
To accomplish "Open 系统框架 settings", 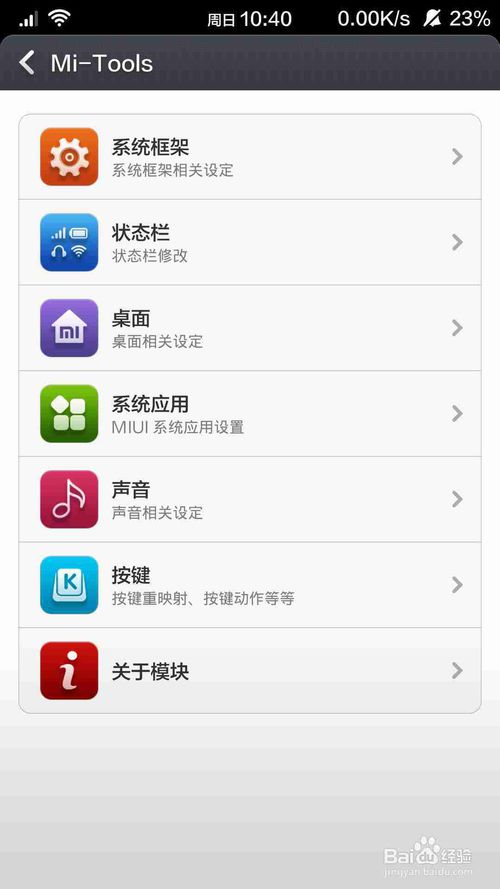I will (x=250, y=157).
